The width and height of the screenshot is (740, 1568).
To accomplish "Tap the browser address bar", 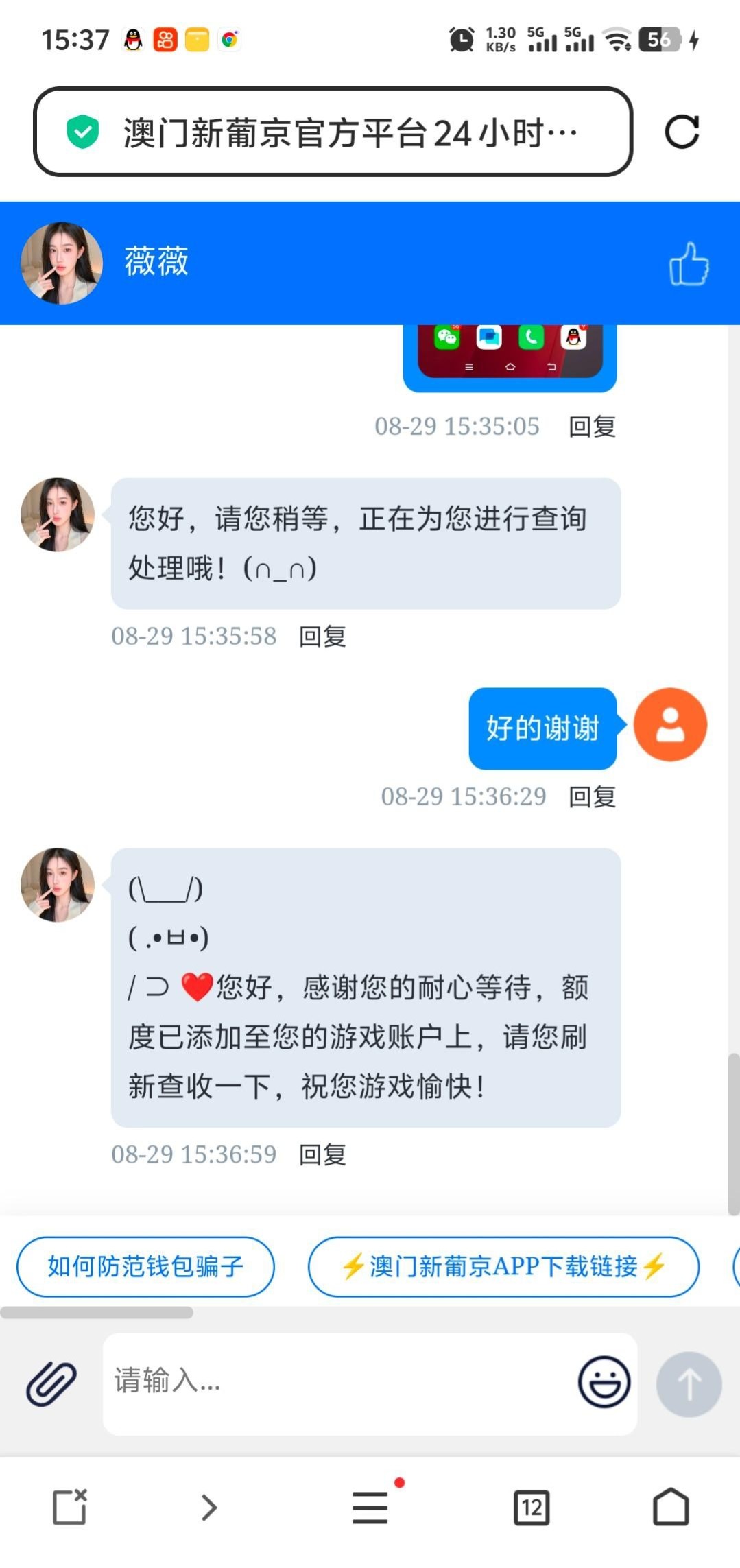I will tap(333, 132).
